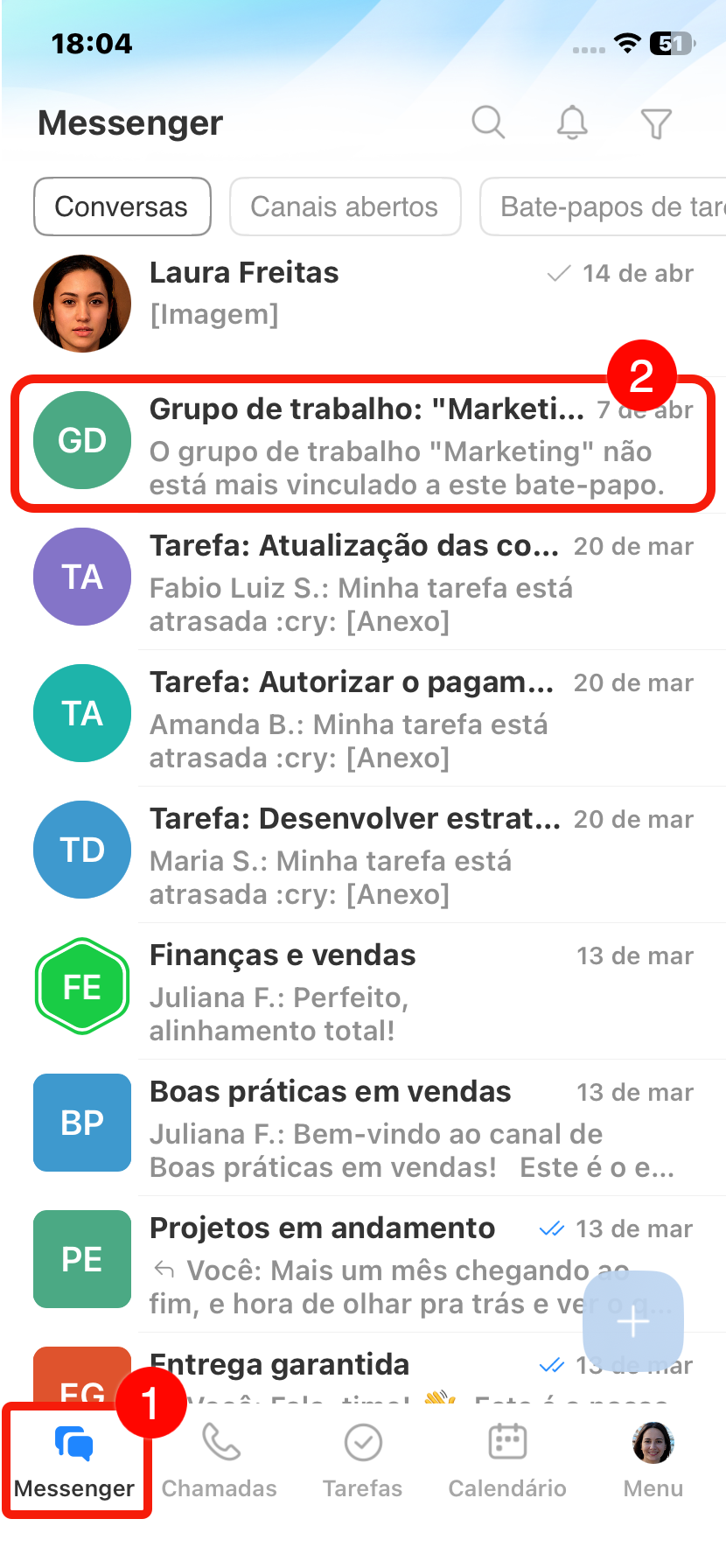Start a new chat with the plus button
726x1568 pixels.
click(x=632, y=1320)
